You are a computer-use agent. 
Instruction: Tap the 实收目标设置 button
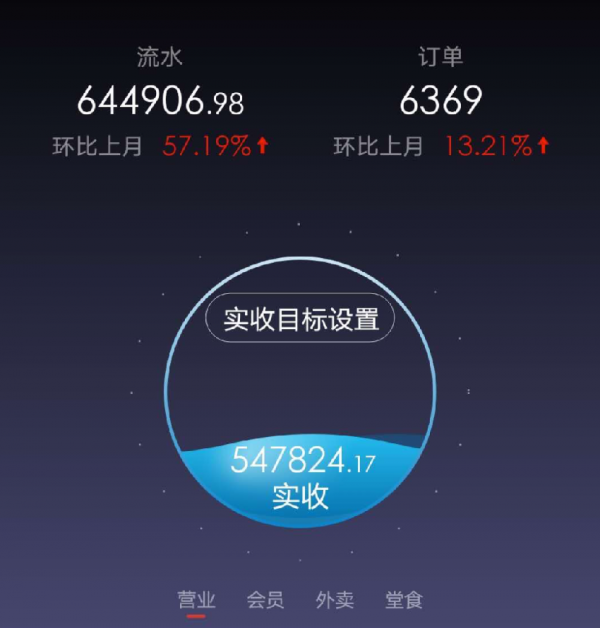click(300, 321)
